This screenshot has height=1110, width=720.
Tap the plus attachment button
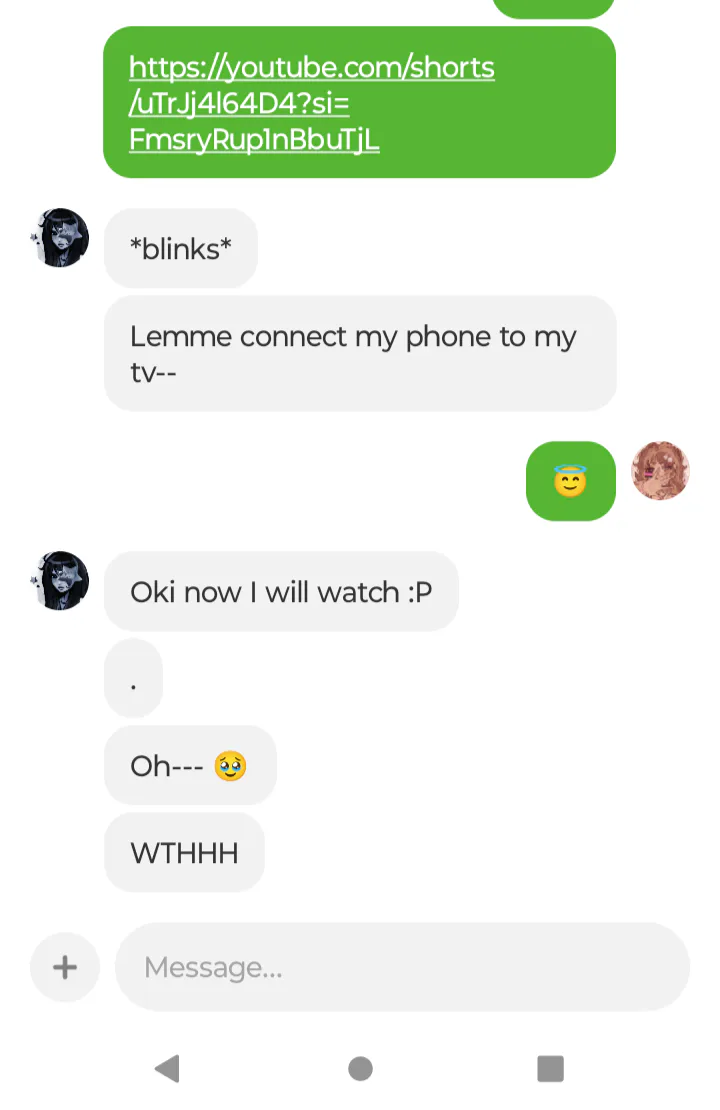(x=65, y=967)
